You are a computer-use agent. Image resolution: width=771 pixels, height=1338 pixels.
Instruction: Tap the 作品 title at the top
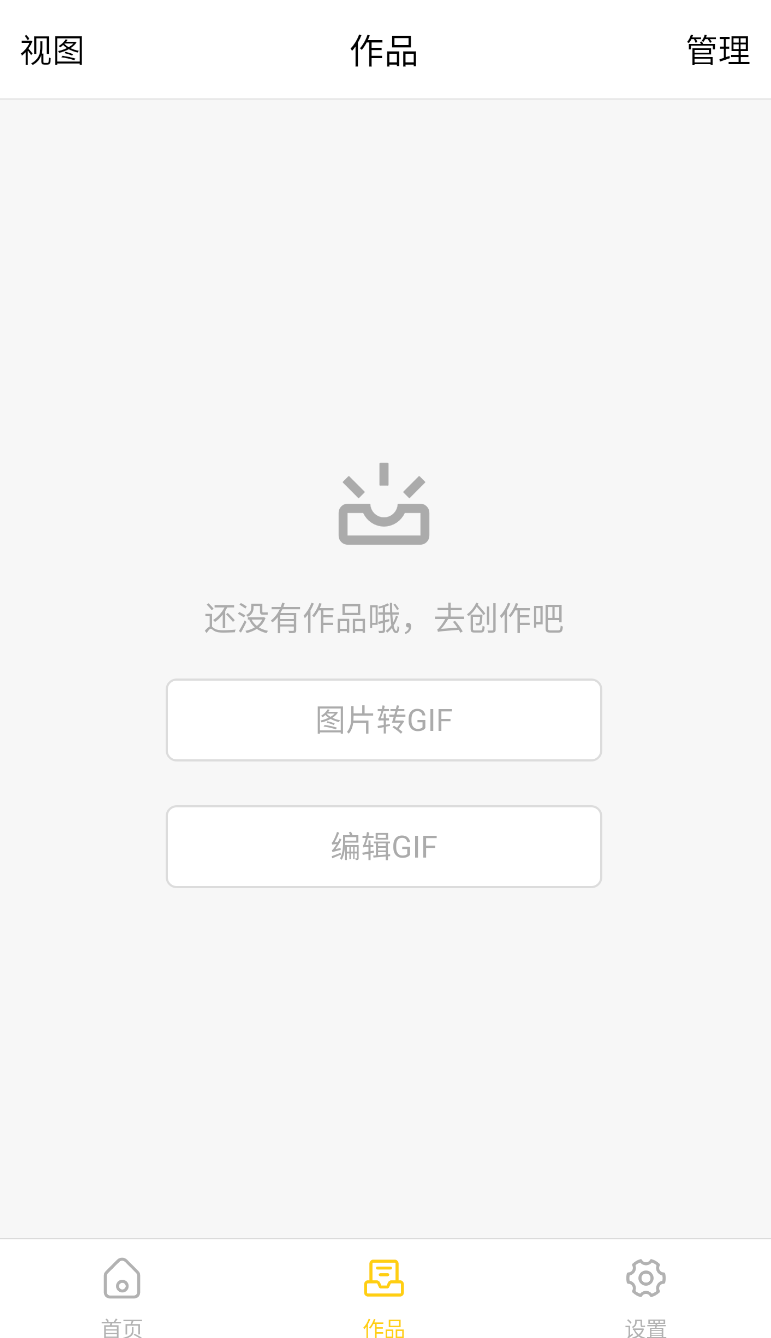[384, 50]
